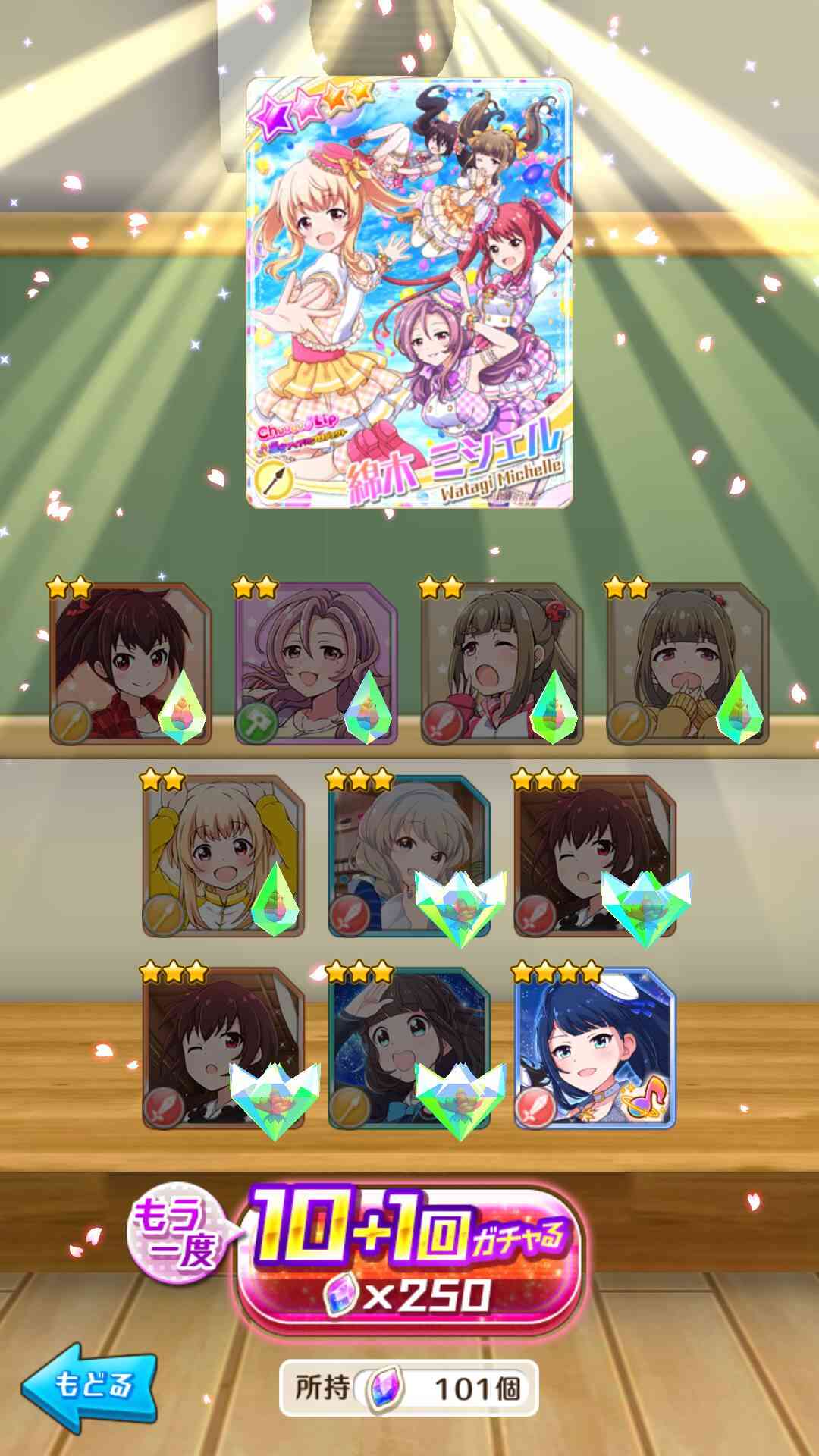
Task: Open the three-star saluting girl night-sky card
Action: tap(409, 1046)
